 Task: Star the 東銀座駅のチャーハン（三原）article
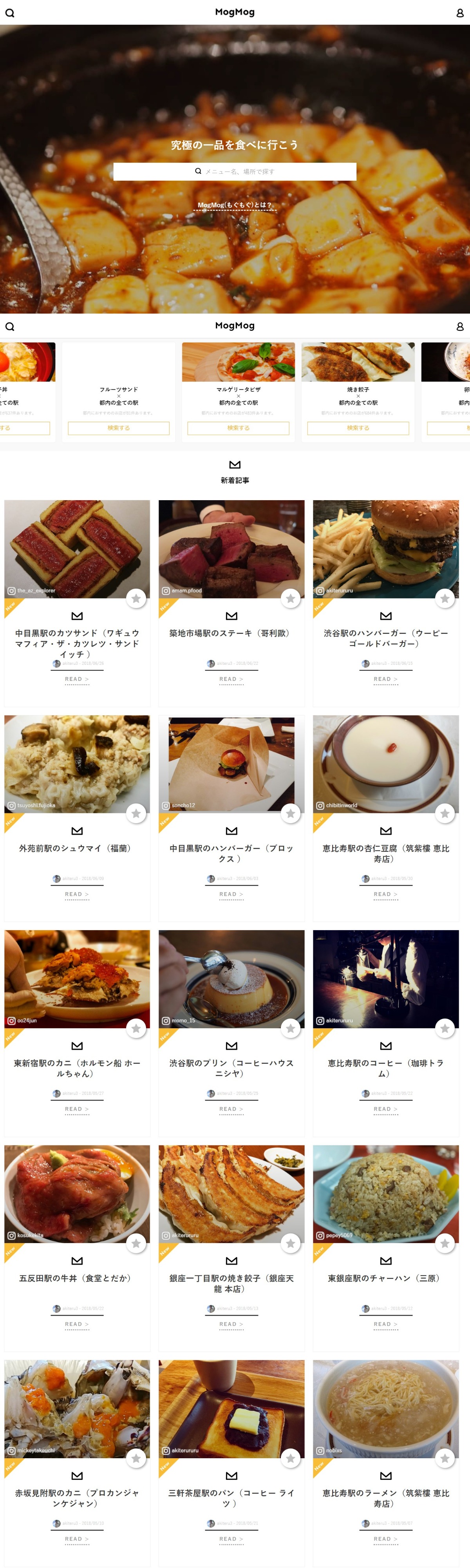coord(445,1243)
